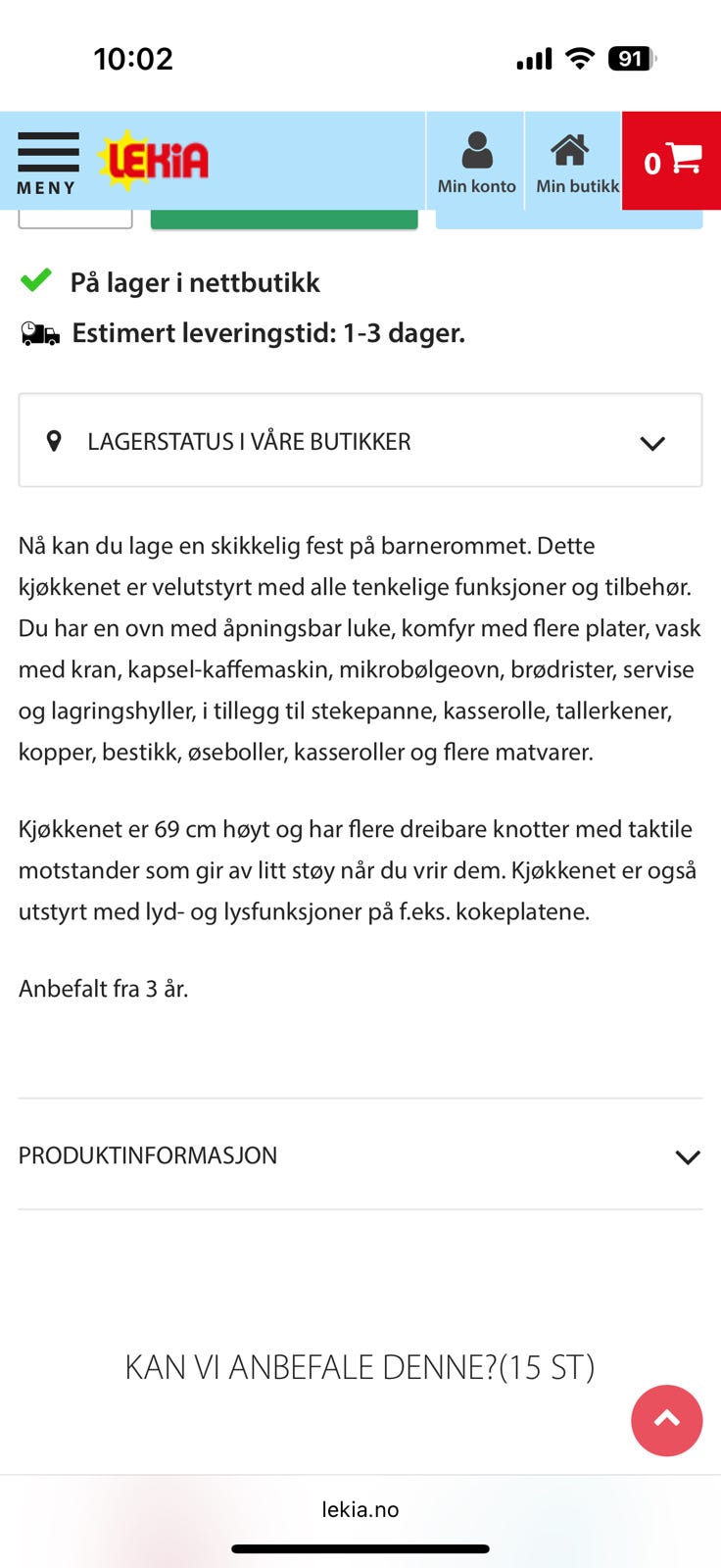The image size is (721, 1568).
Task: Expand LAGERSTATUS I VÅRE BUTIKKER section
Action: pos(360,441)
